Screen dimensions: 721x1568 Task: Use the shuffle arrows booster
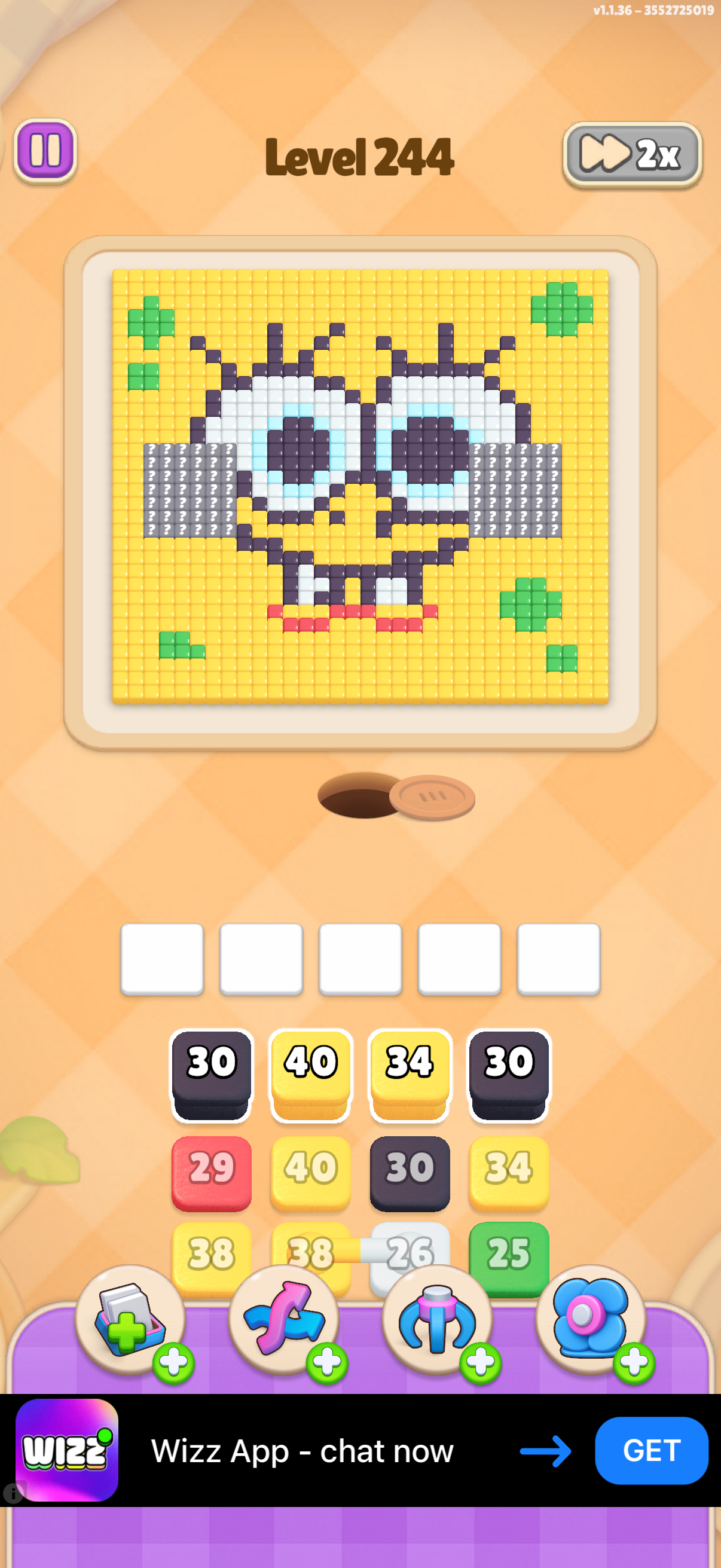coord(283,1320)
